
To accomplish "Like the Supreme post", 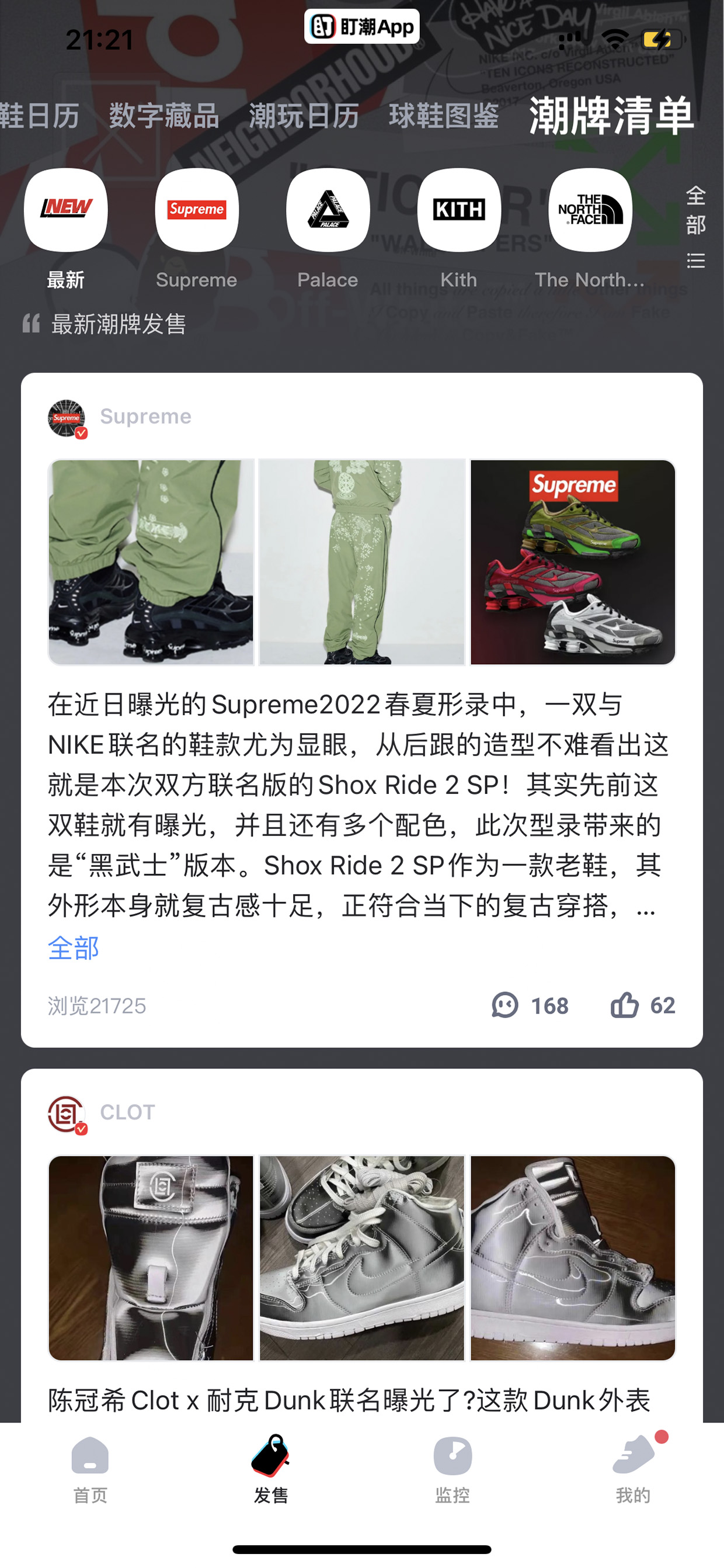I will 642,1005.
